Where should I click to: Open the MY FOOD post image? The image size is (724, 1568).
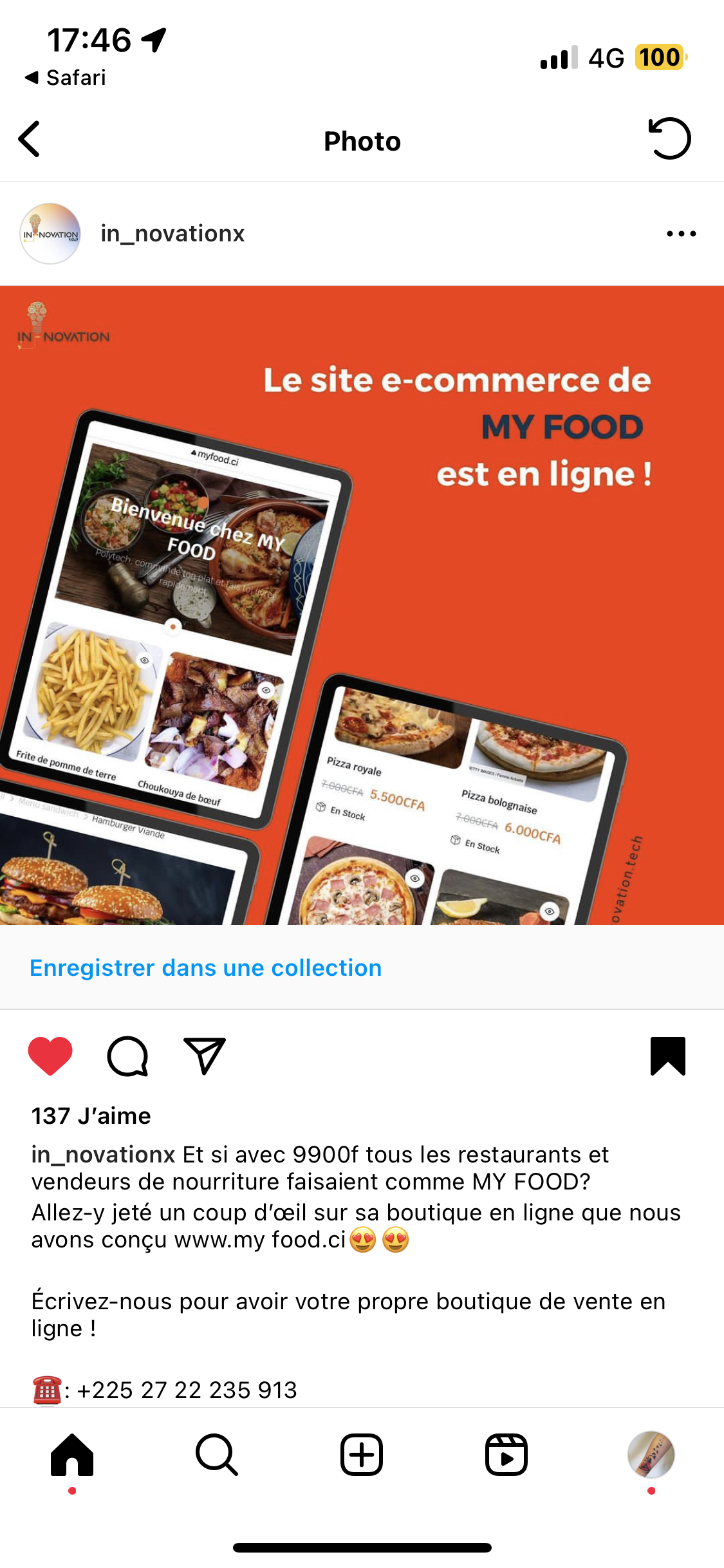tap(362, 605)
